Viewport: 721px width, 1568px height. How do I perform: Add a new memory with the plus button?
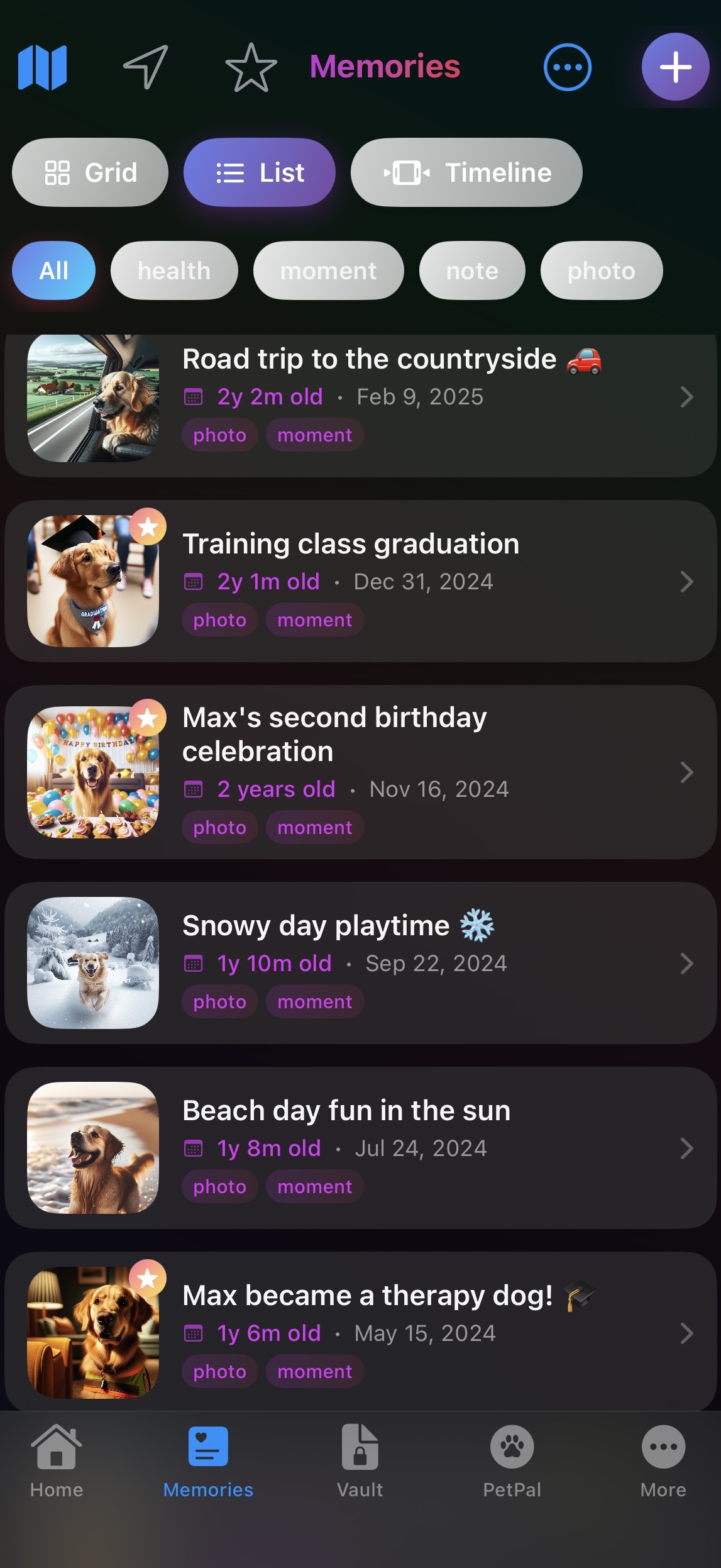coord(675,67)
